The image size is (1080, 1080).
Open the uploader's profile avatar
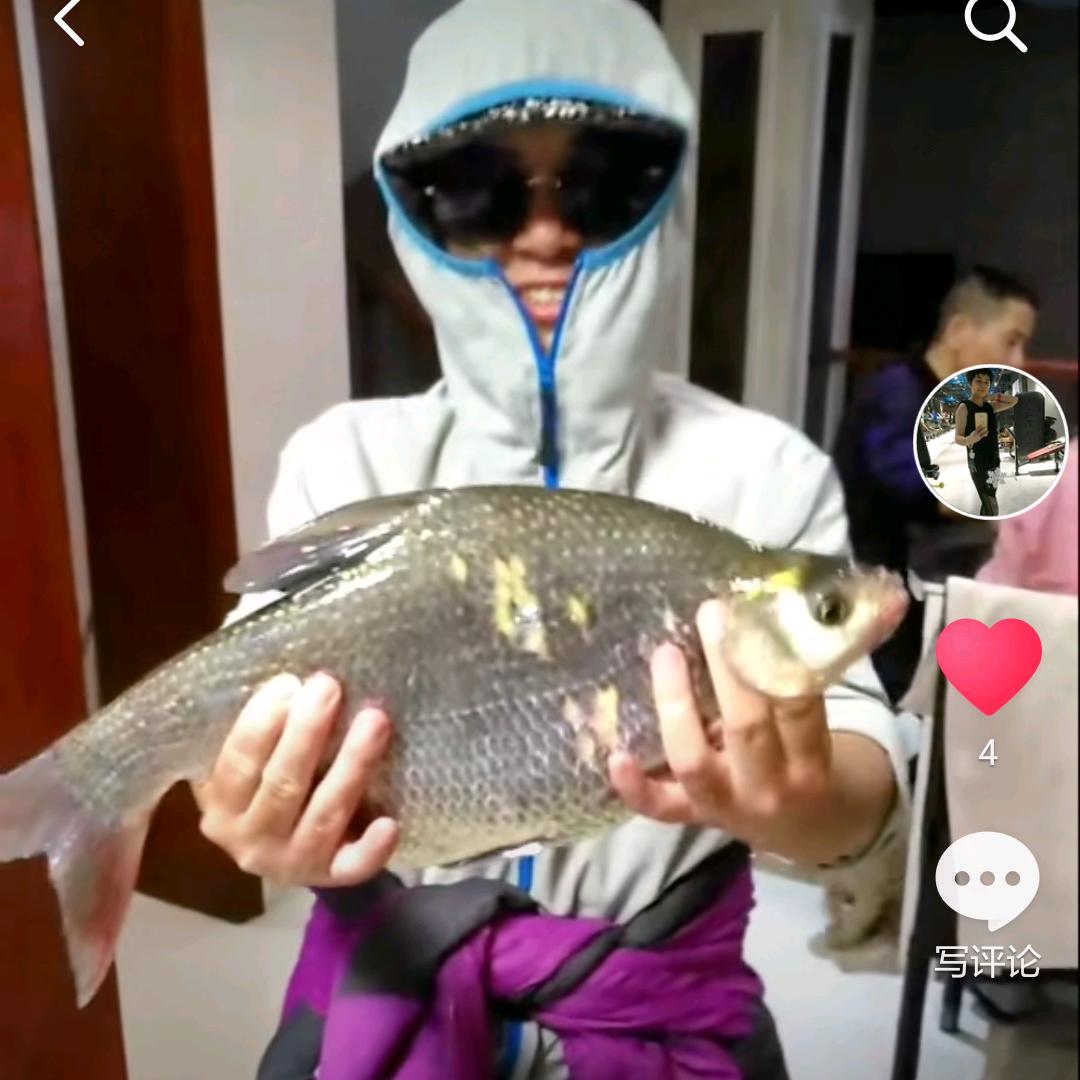(991, 442)
